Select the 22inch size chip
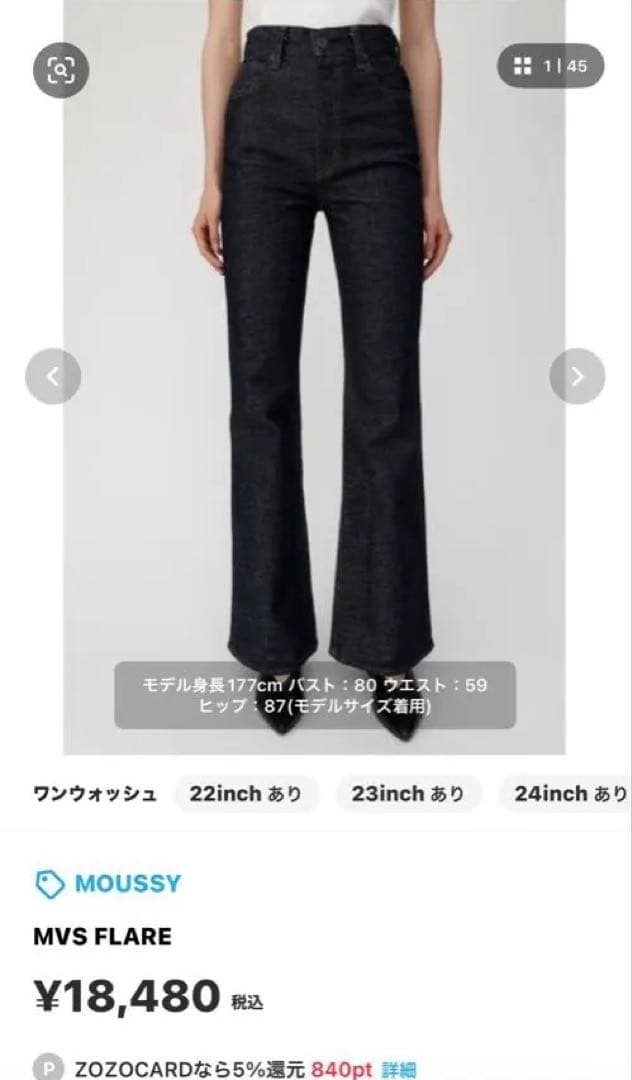This screenshot has width=632, height=1080. pos(246,794)
